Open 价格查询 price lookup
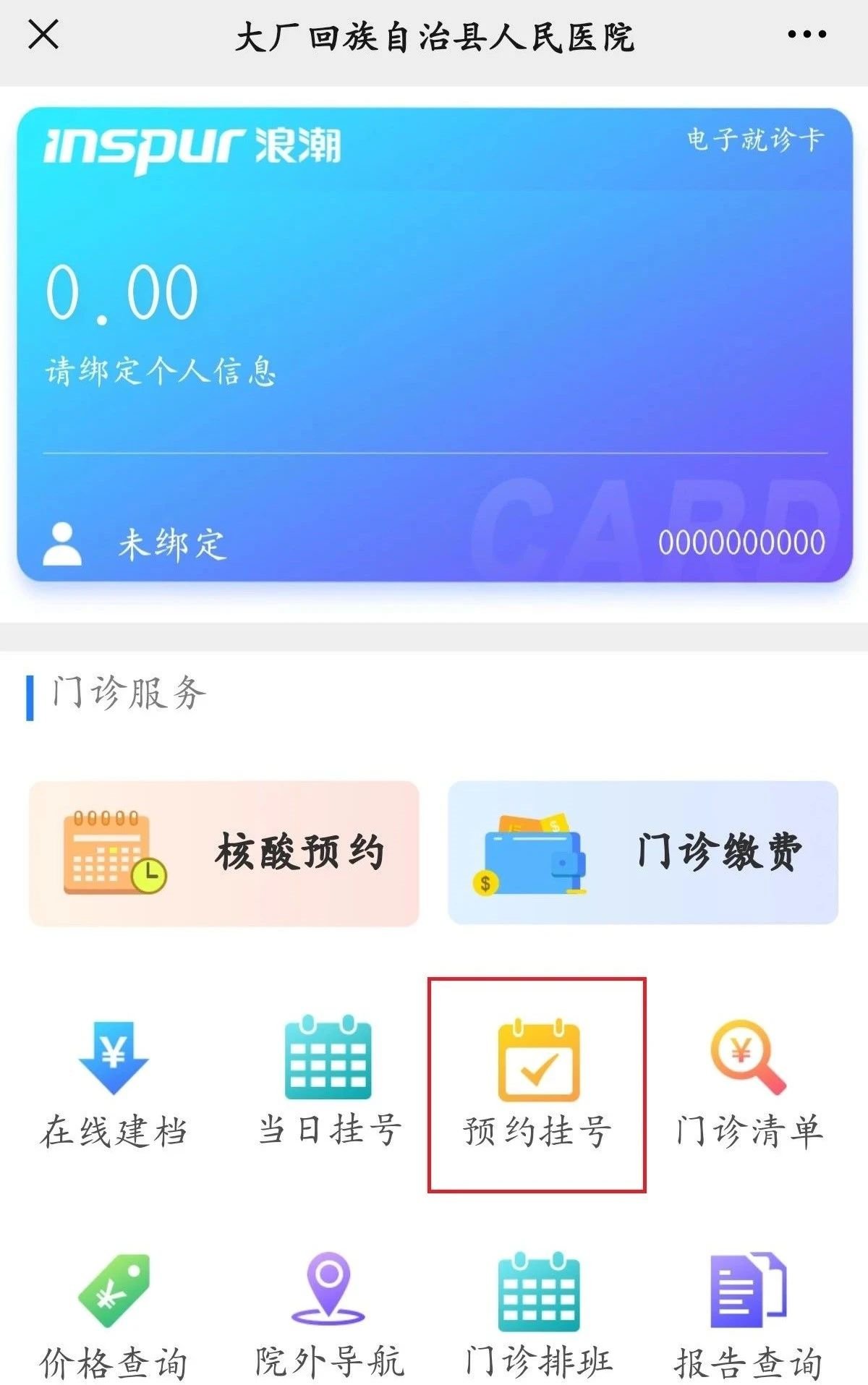Viewport: 868px width, 1385px height. coord(114,1318)
